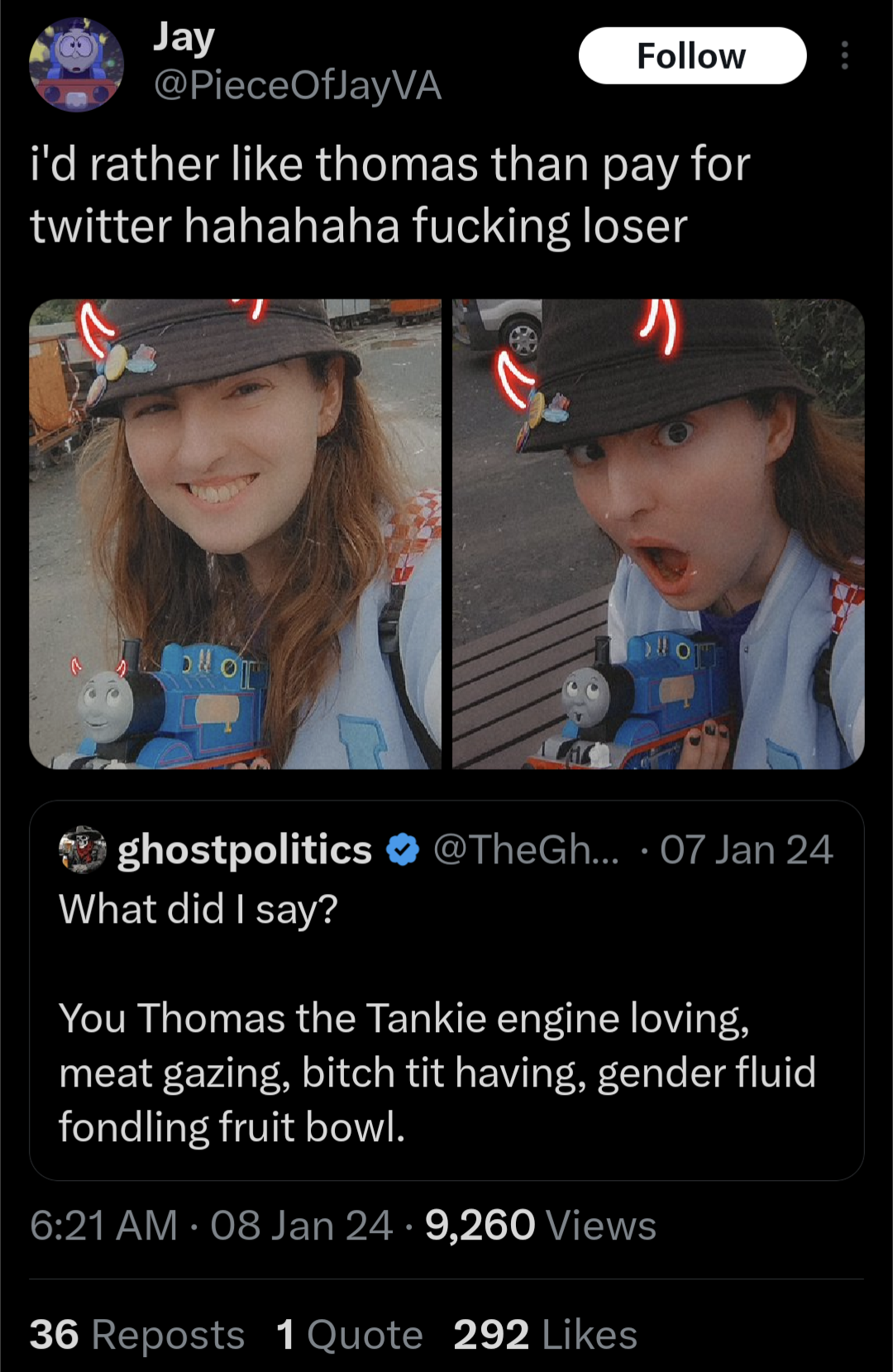
Task: Open the smiling selfie photo
Action: click(236, 534)
